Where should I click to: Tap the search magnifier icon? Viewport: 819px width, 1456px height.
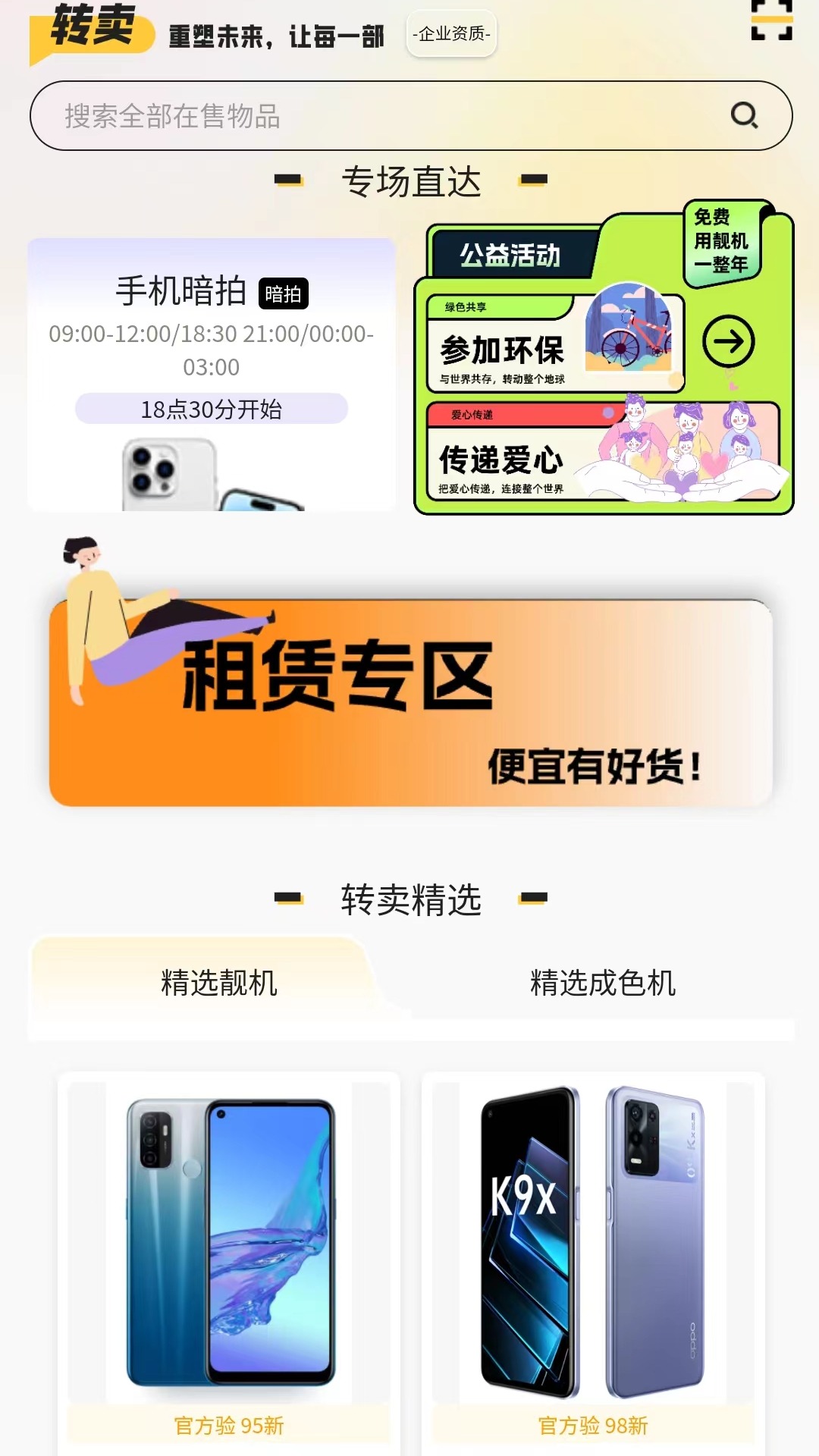click(x=744, y=116)
